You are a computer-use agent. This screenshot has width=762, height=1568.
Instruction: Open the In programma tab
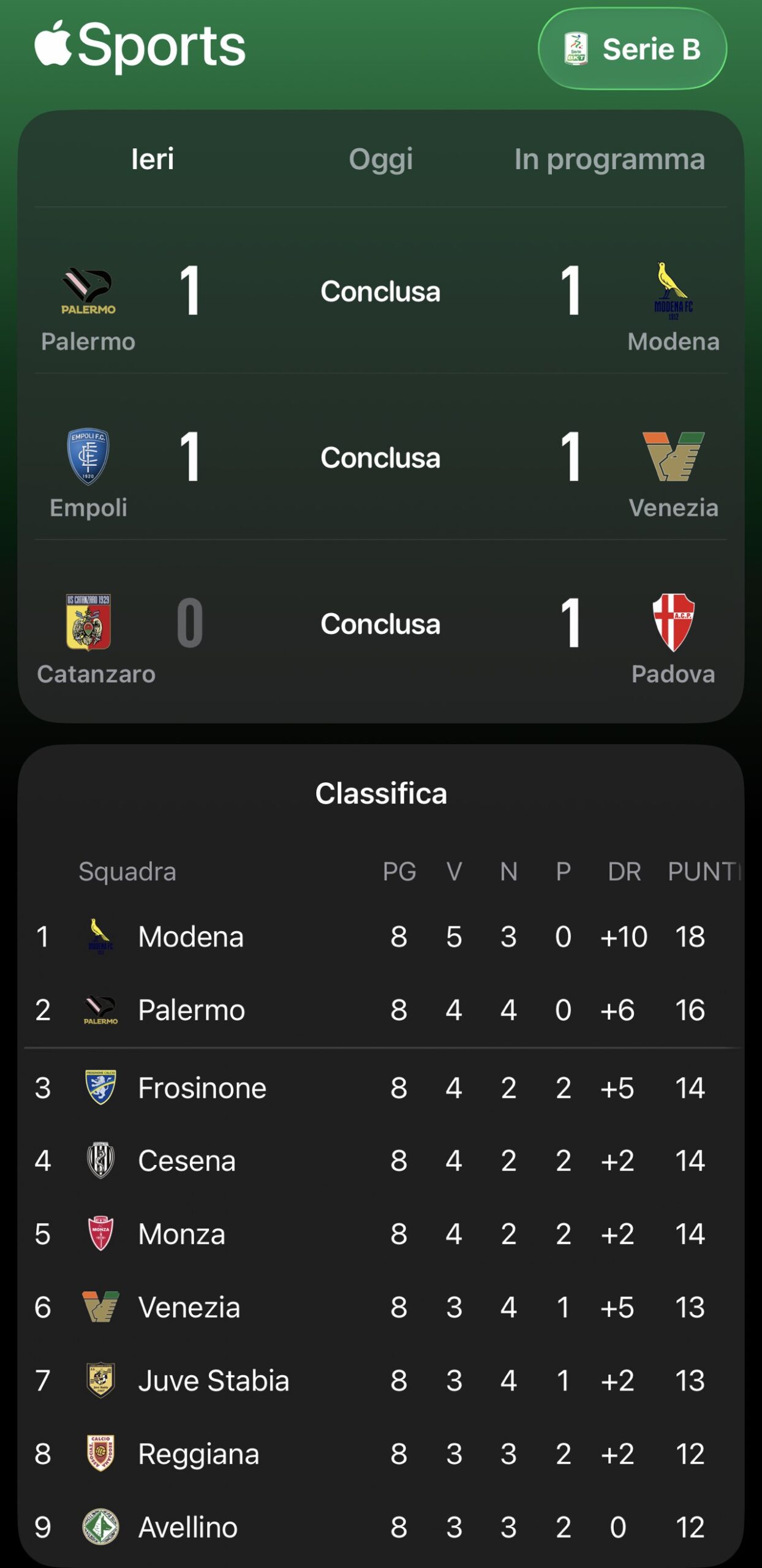[610, 159]
